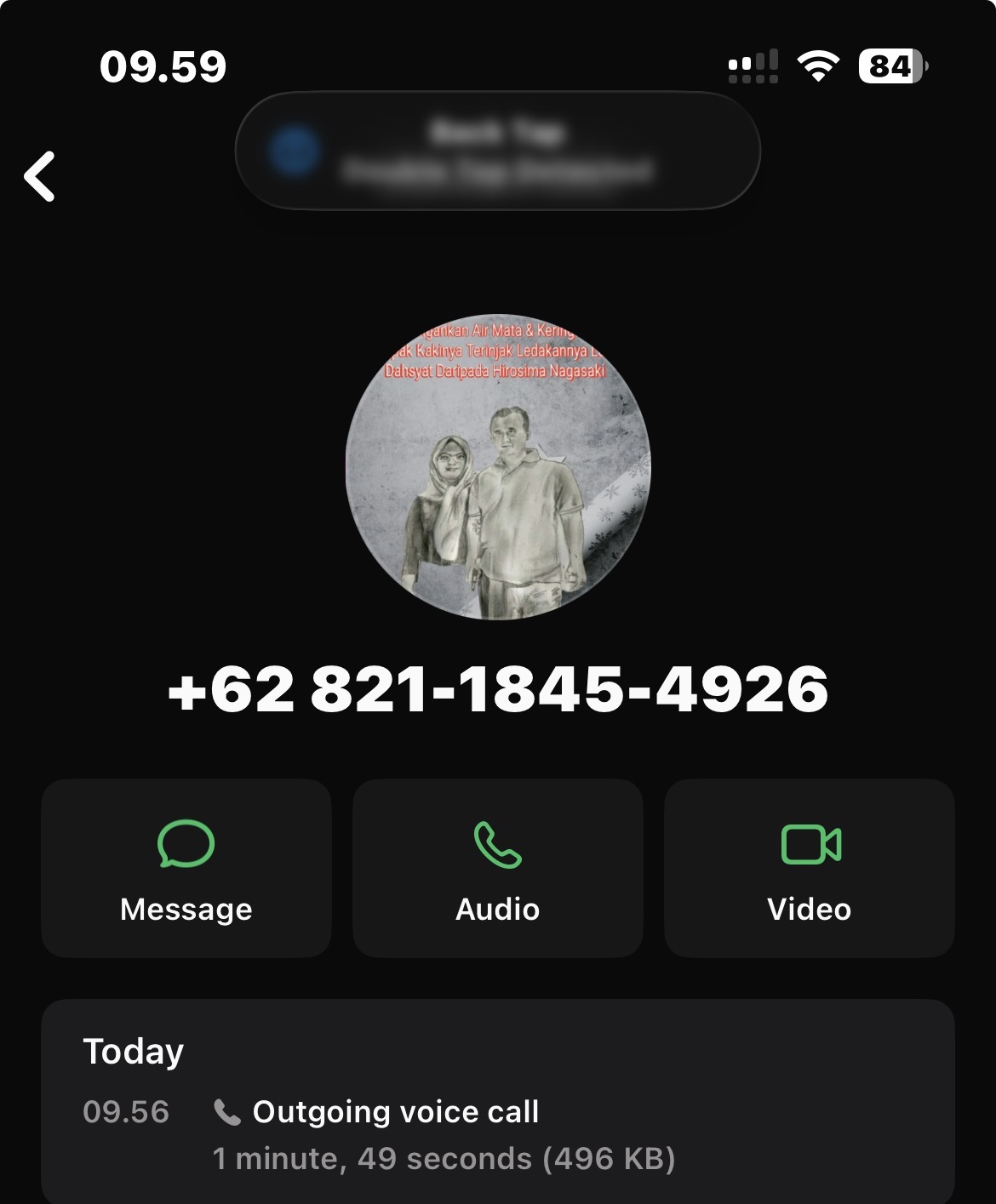
Task: Select the call duration text line
Action: [445, 1157]
